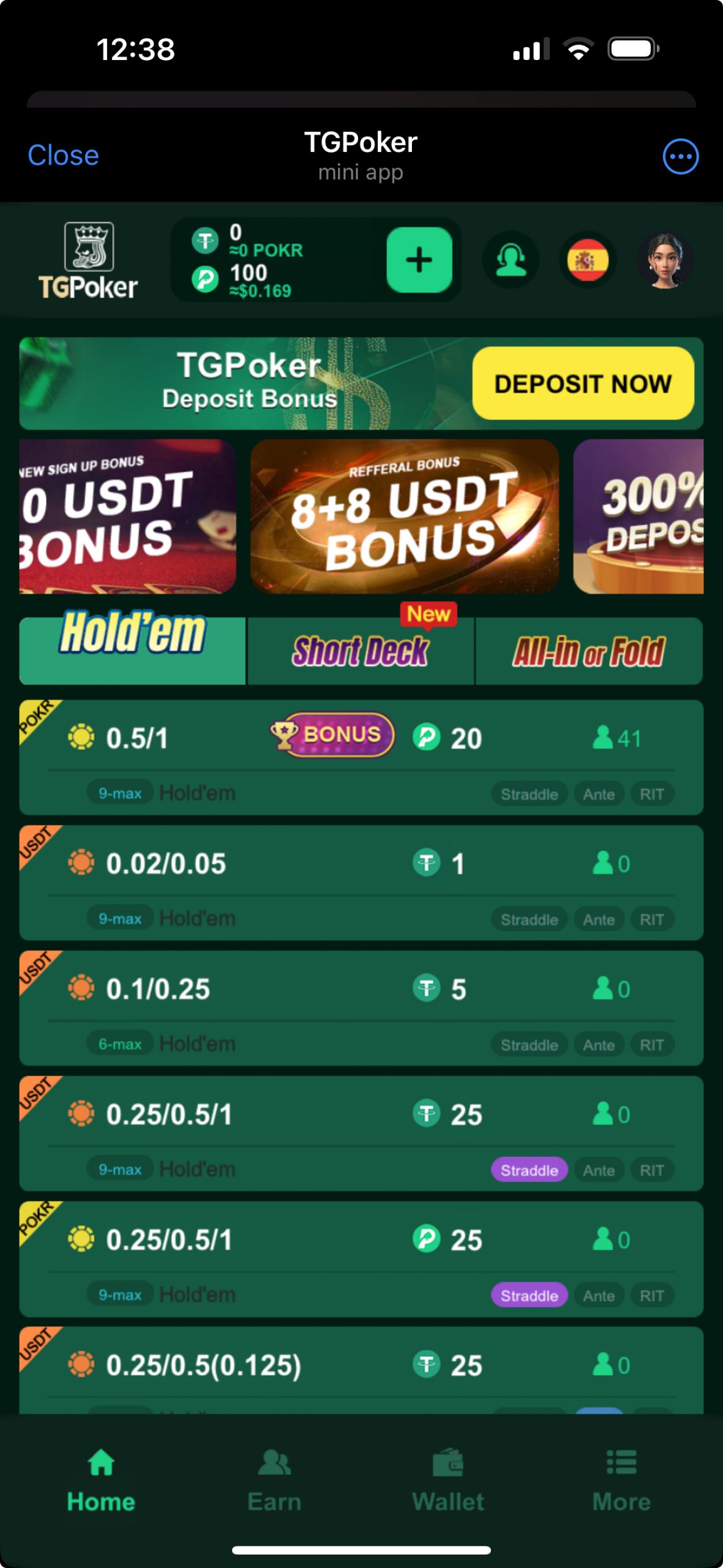Open the 300% deposit banner
This screenshot has width=723, height=1568.
tap(639, 516)
